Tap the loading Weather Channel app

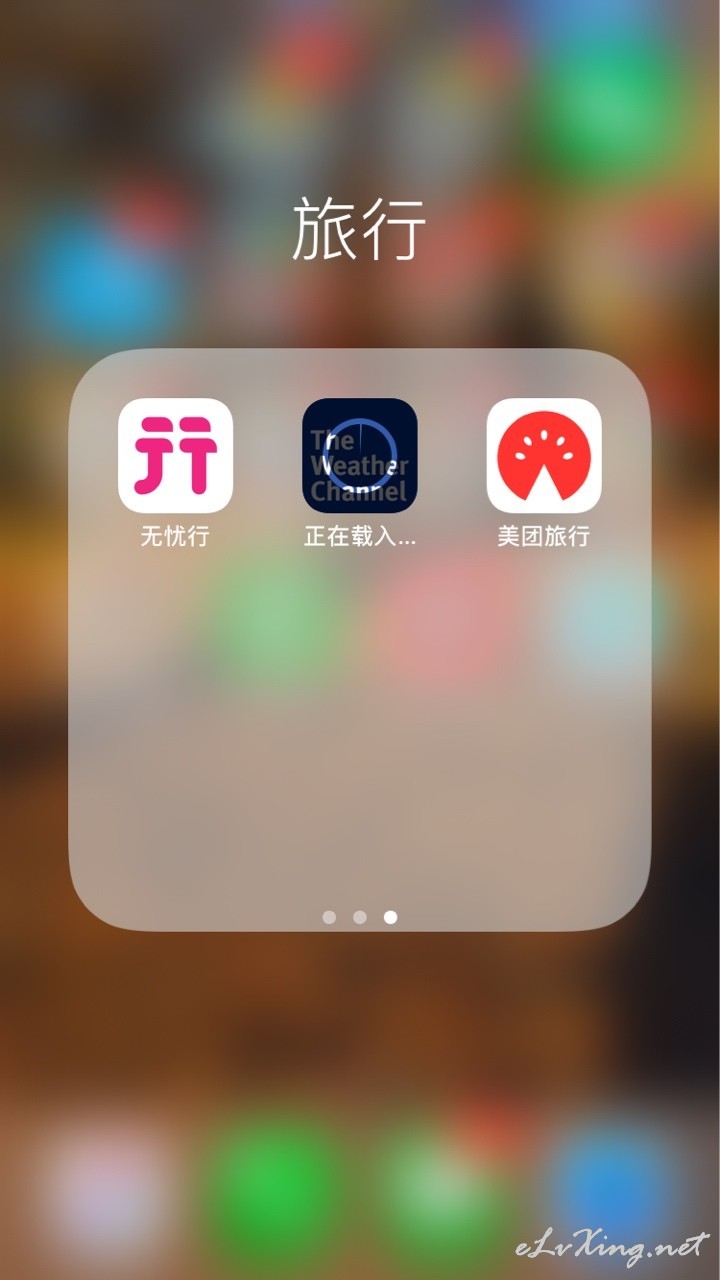tap(360, 455)
